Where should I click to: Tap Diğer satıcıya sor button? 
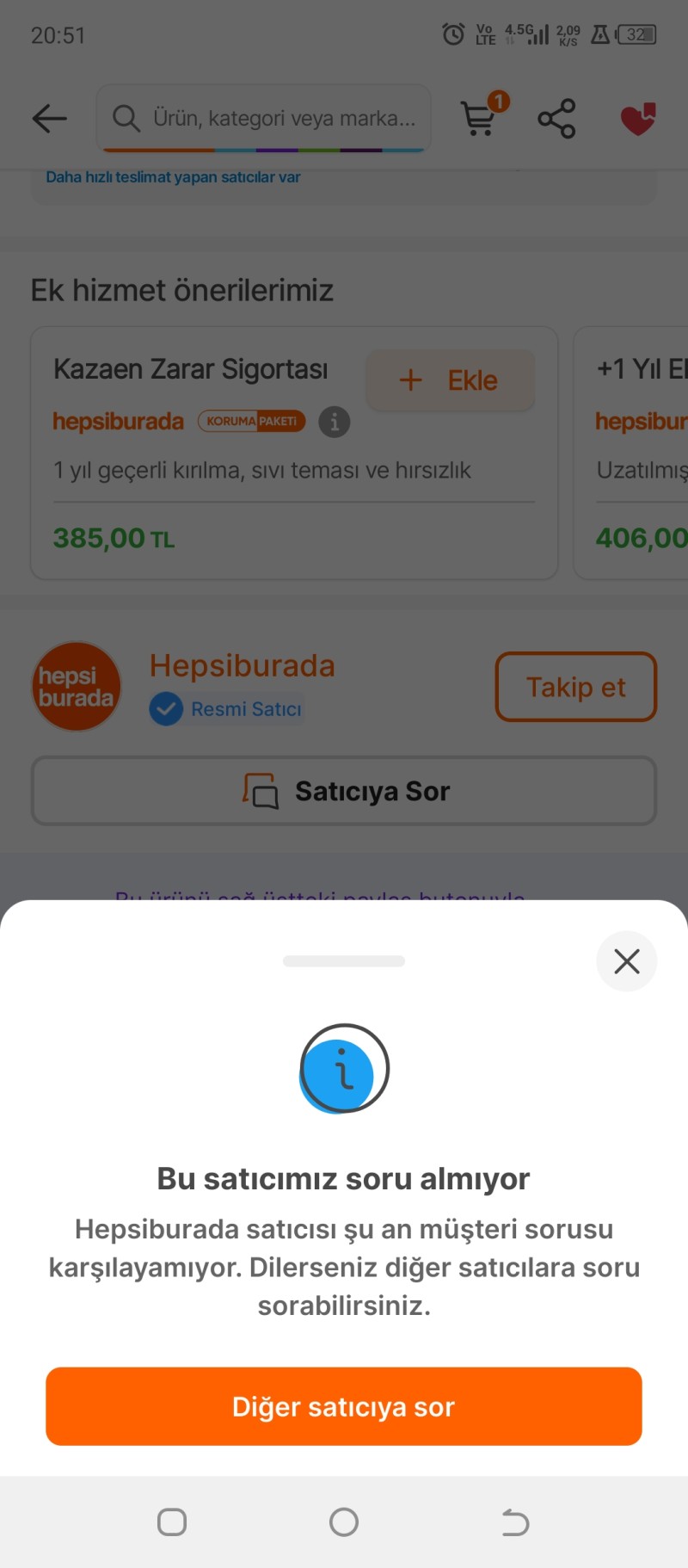[344, 1406]
